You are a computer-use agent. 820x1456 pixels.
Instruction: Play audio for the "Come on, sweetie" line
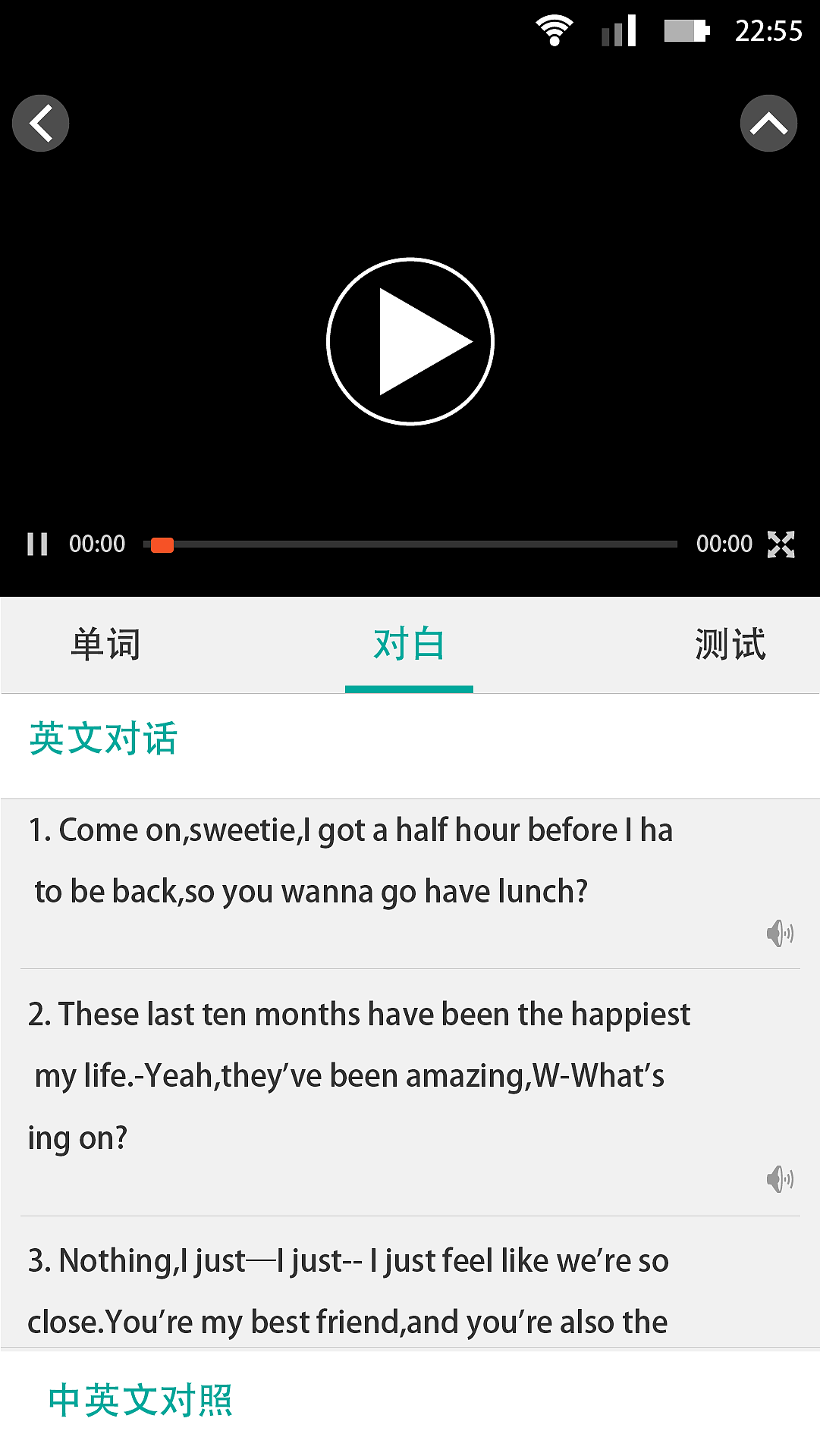pos(780,933)
